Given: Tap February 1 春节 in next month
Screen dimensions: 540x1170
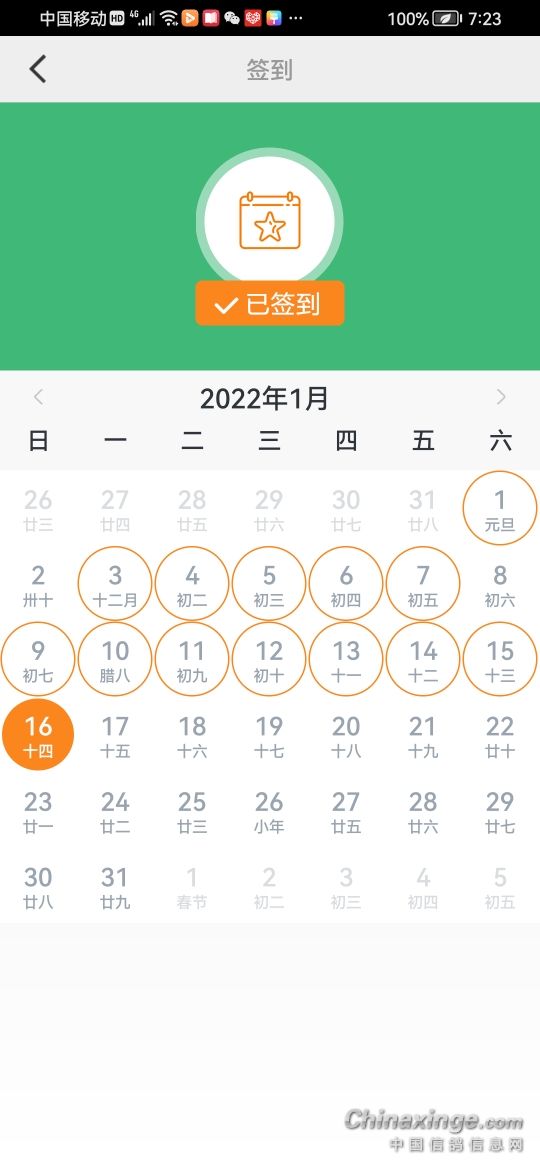Looking at the screenshot, I should 192,886.
